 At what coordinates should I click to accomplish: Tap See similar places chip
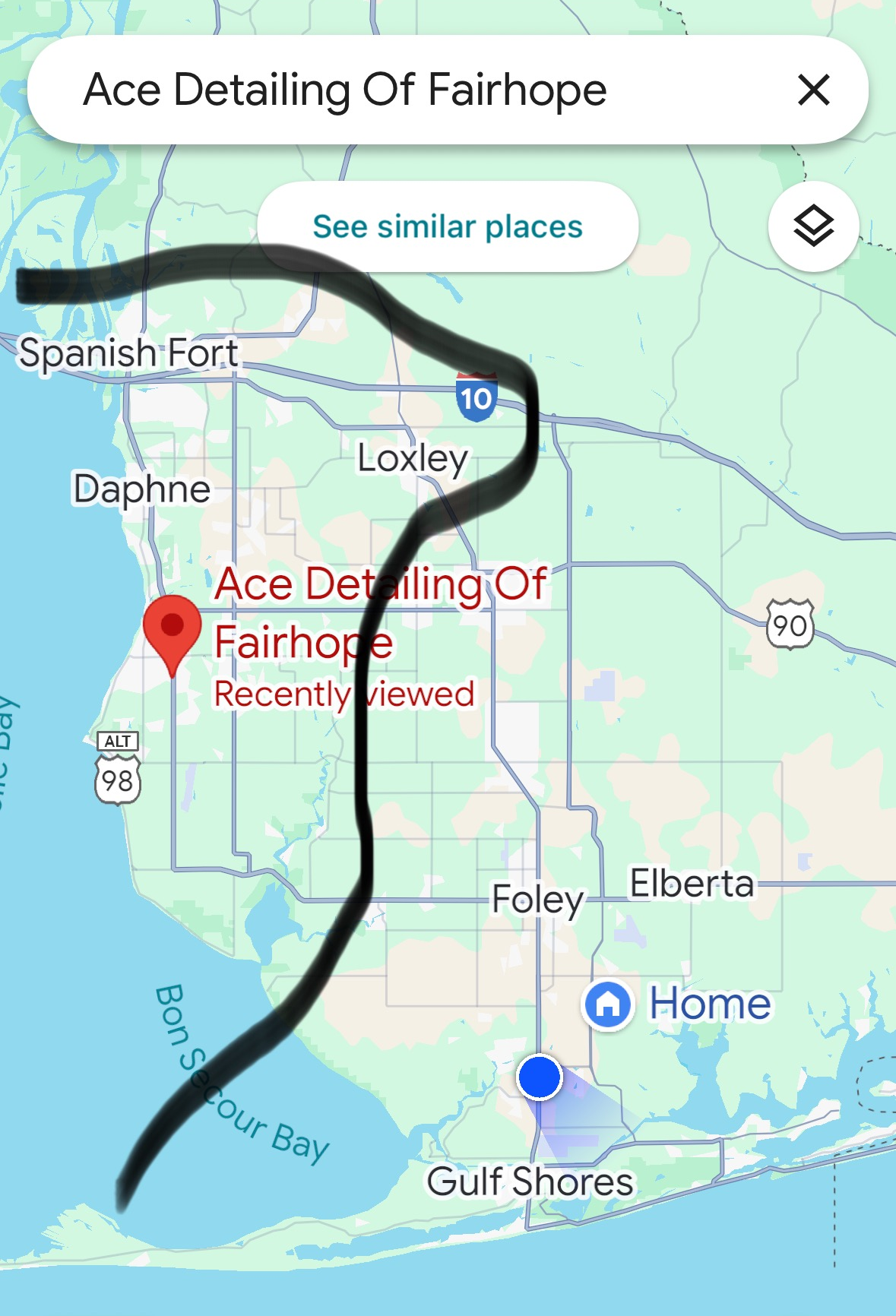pos(448,226)
